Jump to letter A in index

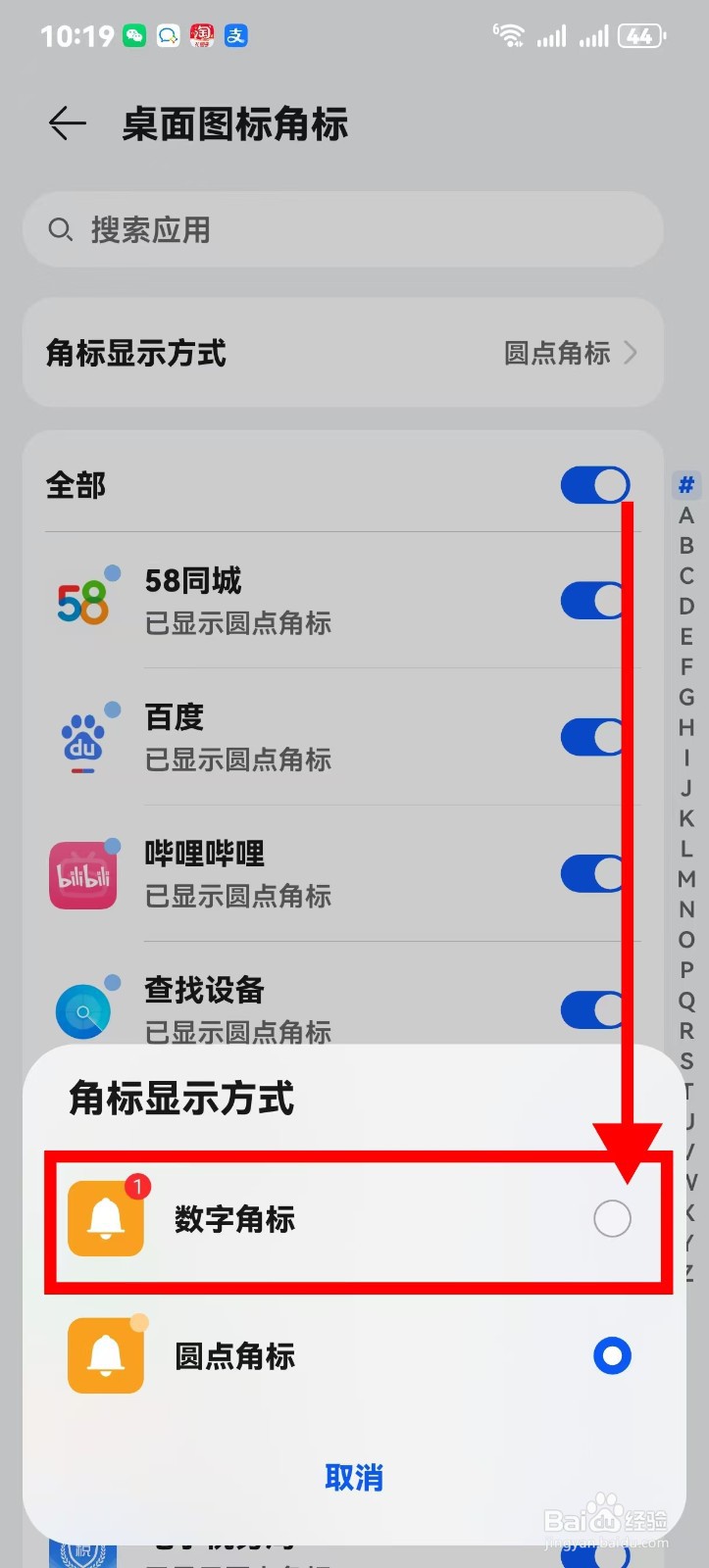685,515
